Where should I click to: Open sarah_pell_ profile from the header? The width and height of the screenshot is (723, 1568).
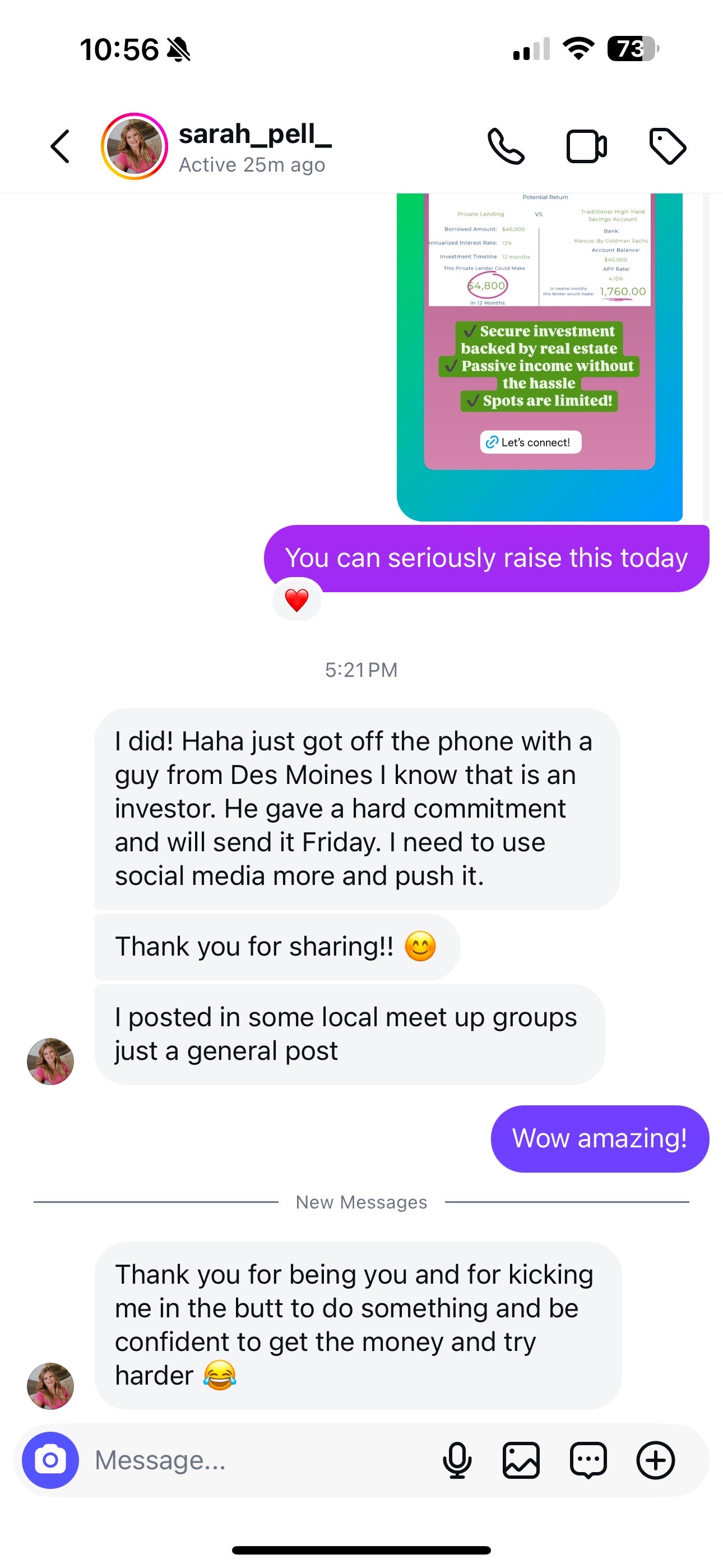click(216, 147)
